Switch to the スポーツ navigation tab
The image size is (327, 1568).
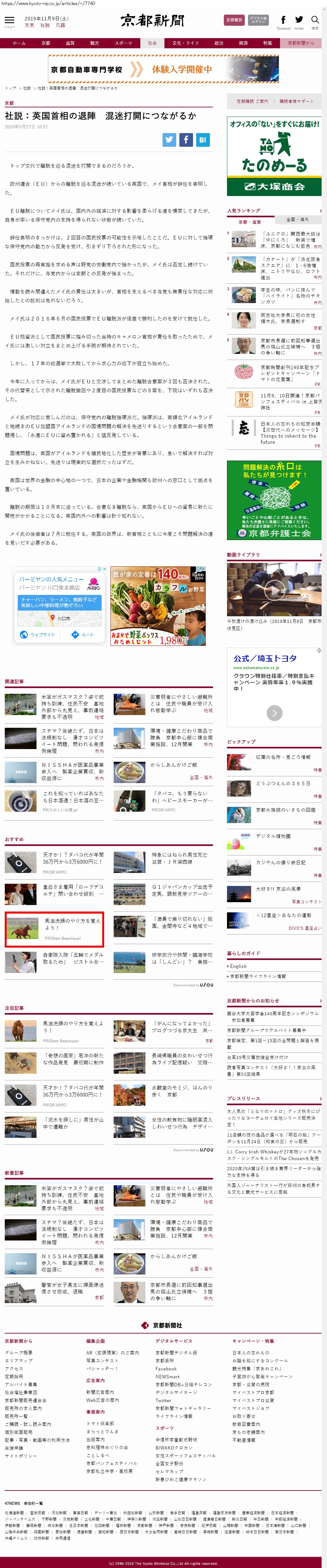click(123, 43)
